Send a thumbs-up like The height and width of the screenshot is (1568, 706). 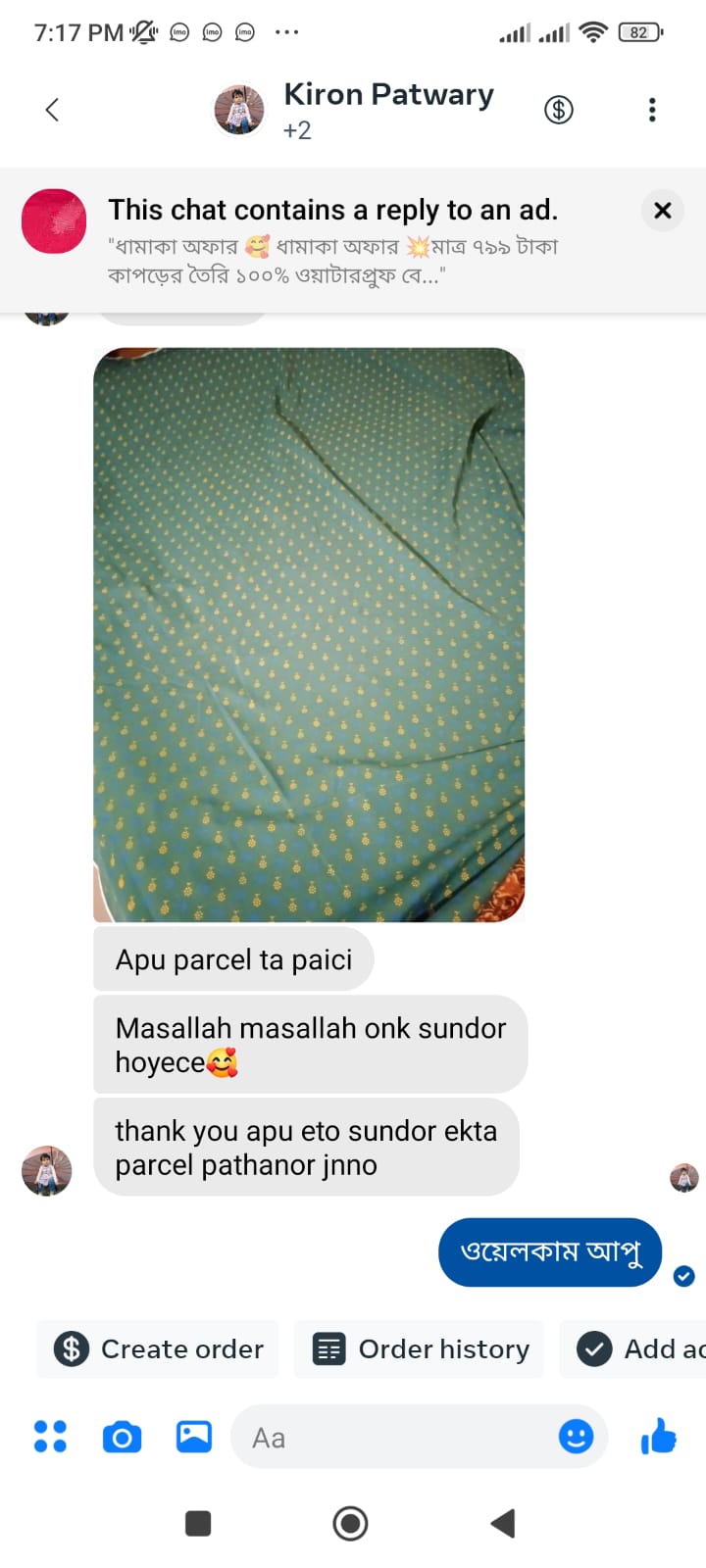pyautogui.click(x=659, y=1437)
